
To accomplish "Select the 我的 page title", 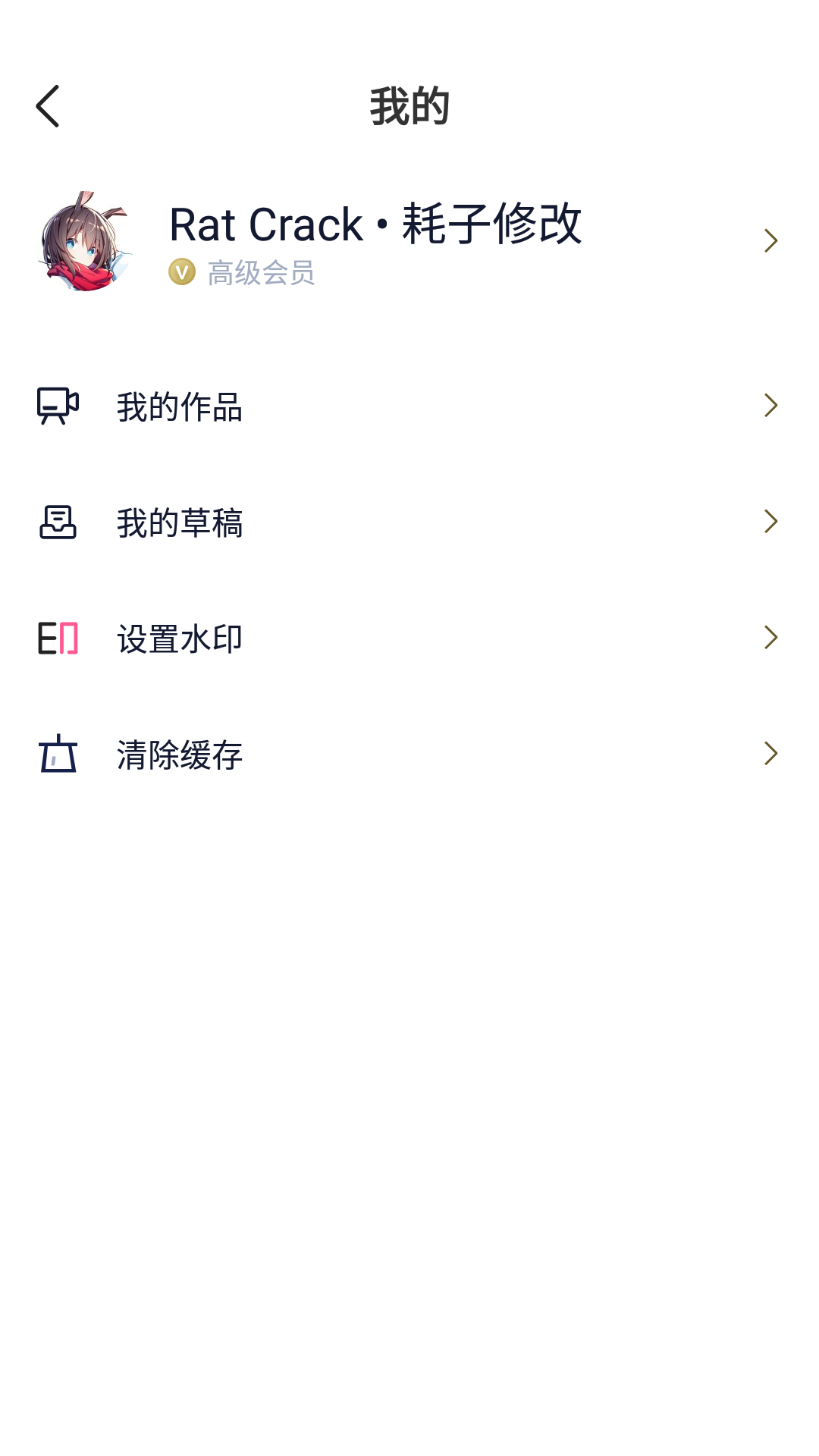I will click(409, 107).
